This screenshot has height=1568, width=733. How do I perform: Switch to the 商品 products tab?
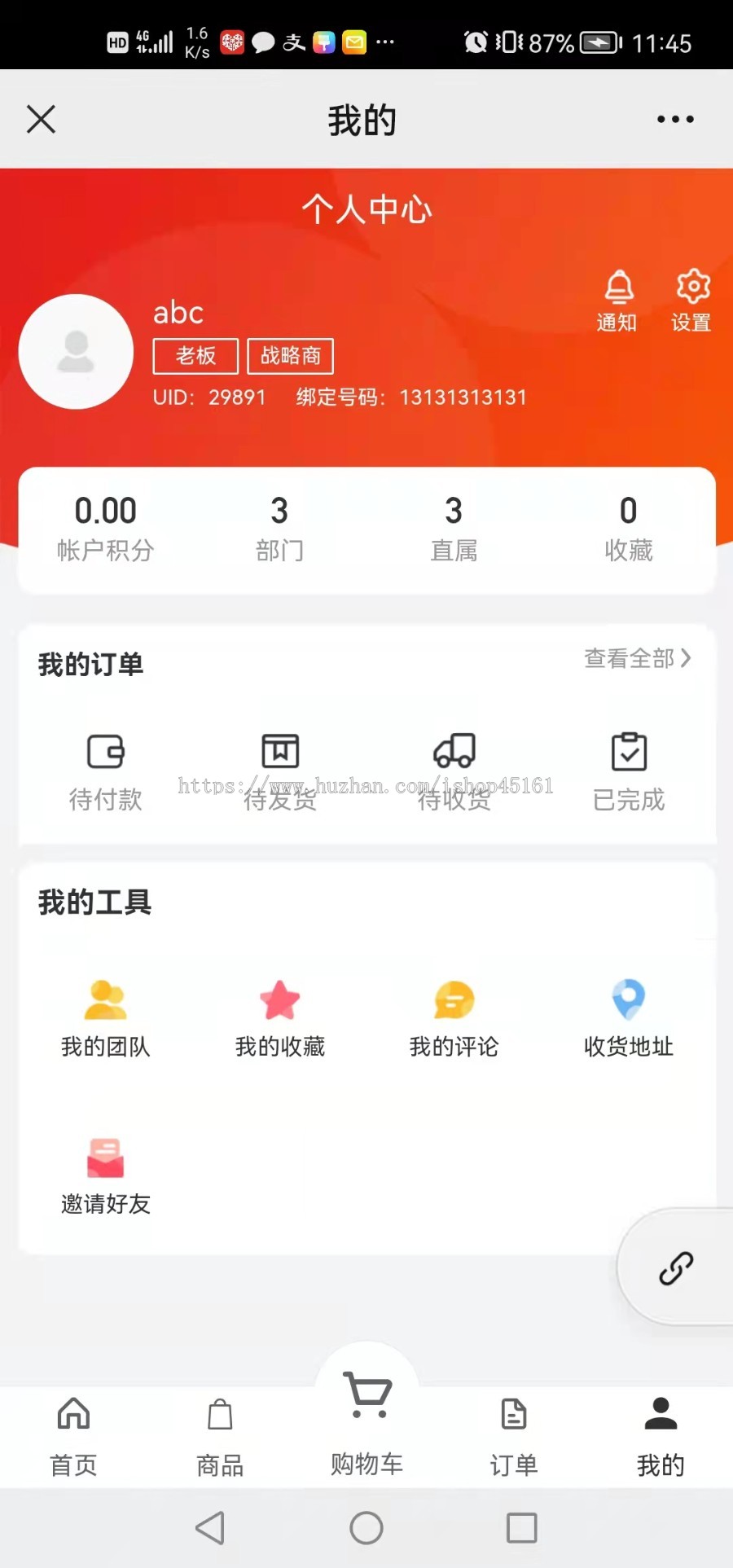pos(220,1437)
